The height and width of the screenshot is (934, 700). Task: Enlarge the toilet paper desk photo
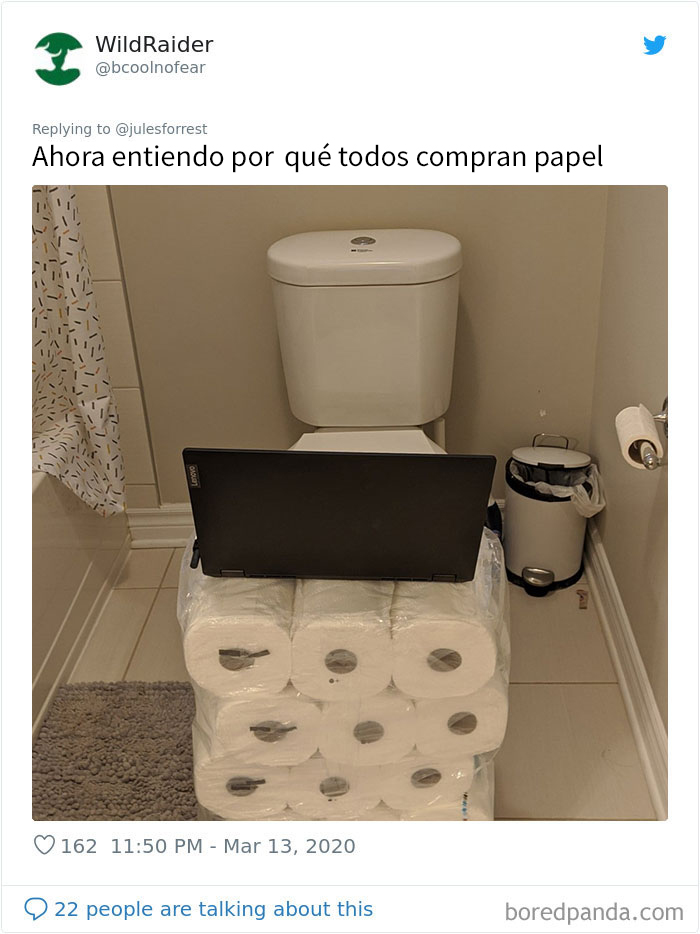click(349, 502)
